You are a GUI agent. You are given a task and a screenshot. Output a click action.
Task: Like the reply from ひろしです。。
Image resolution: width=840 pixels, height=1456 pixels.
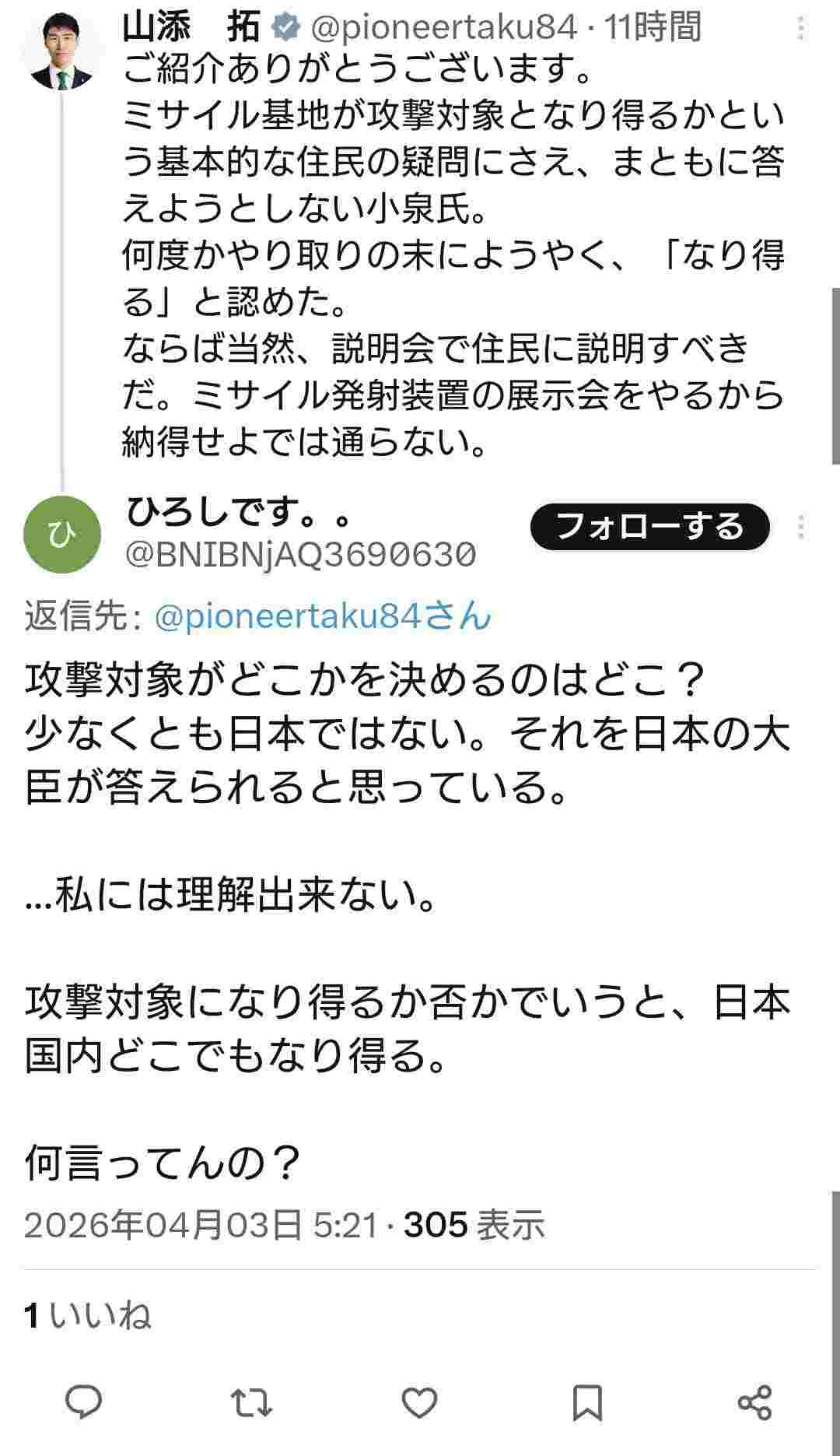click(x=419, y=1402)
